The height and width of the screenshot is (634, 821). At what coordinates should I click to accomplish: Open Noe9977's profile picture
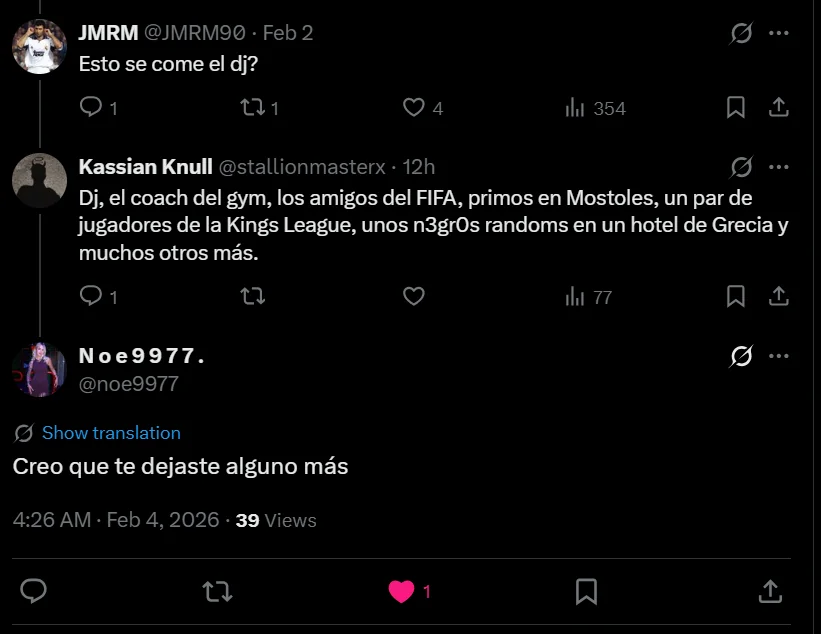[x=39, y=370]
